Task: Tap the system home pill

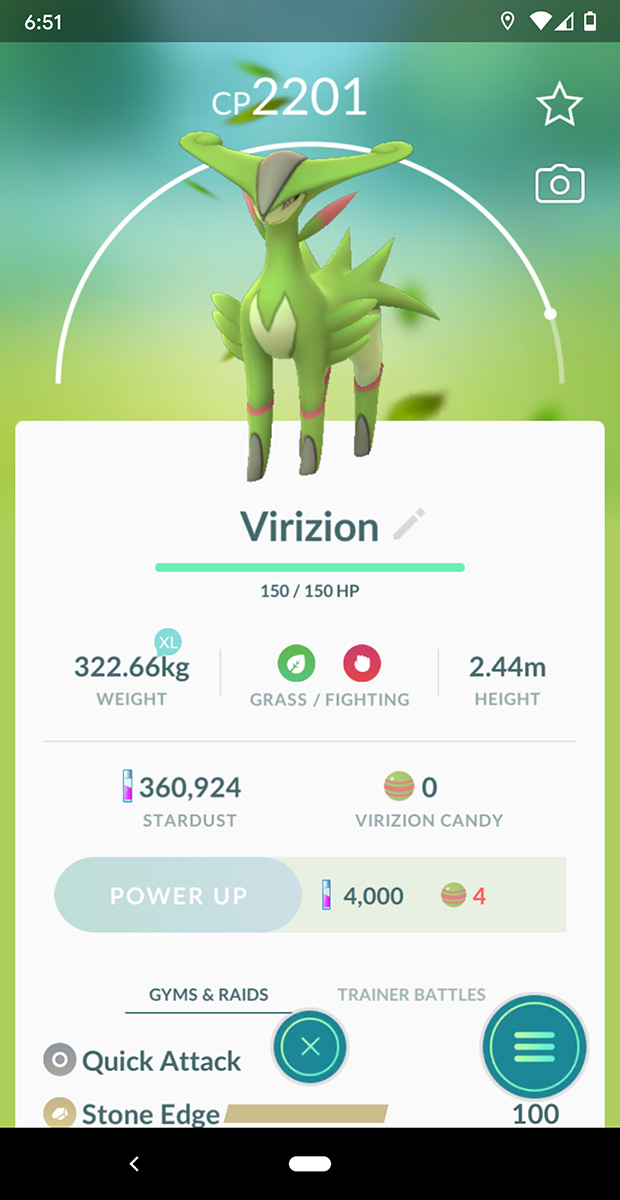Action: [310, 1164]
